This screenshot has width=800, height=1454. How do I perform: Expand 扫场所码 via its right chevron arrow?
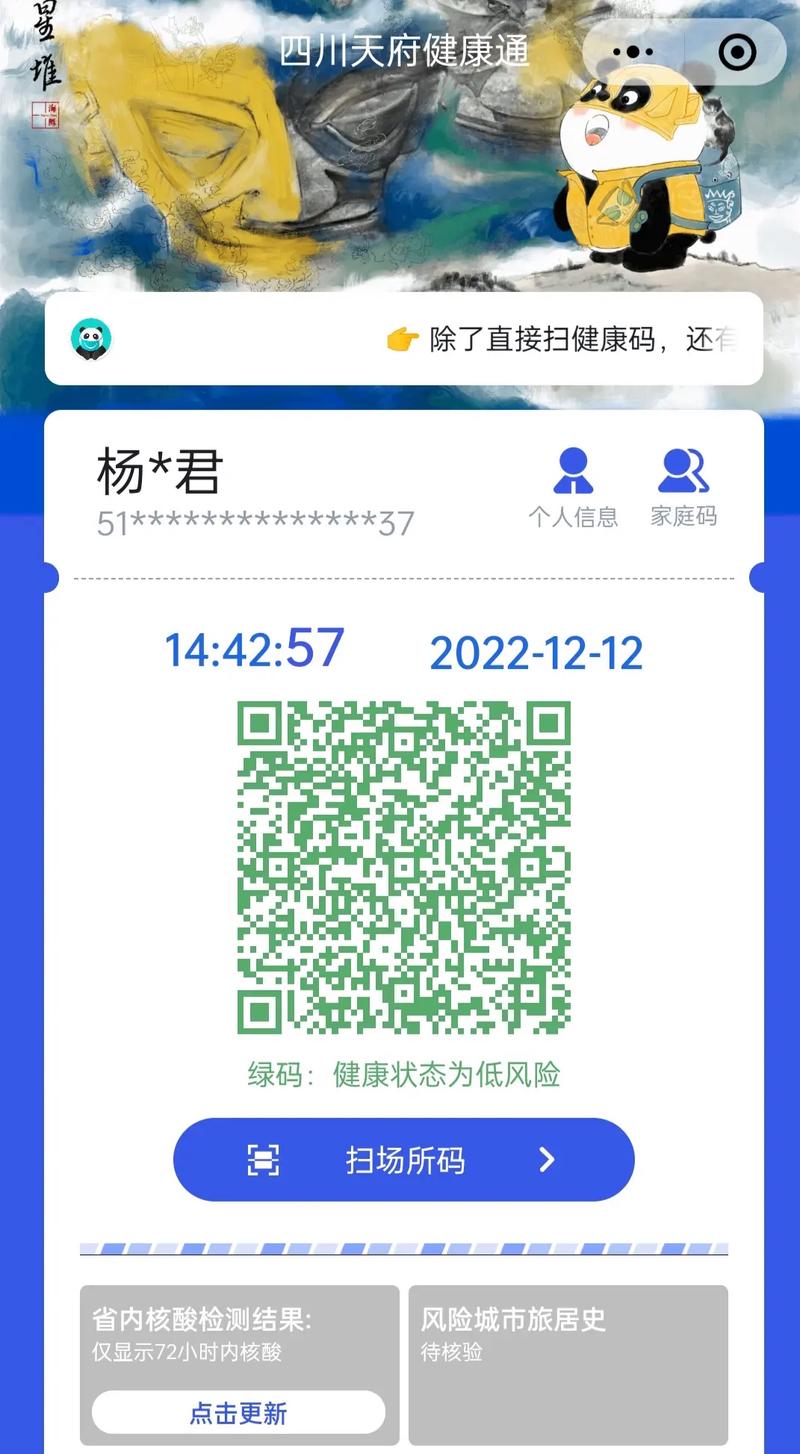[546, 1160]
